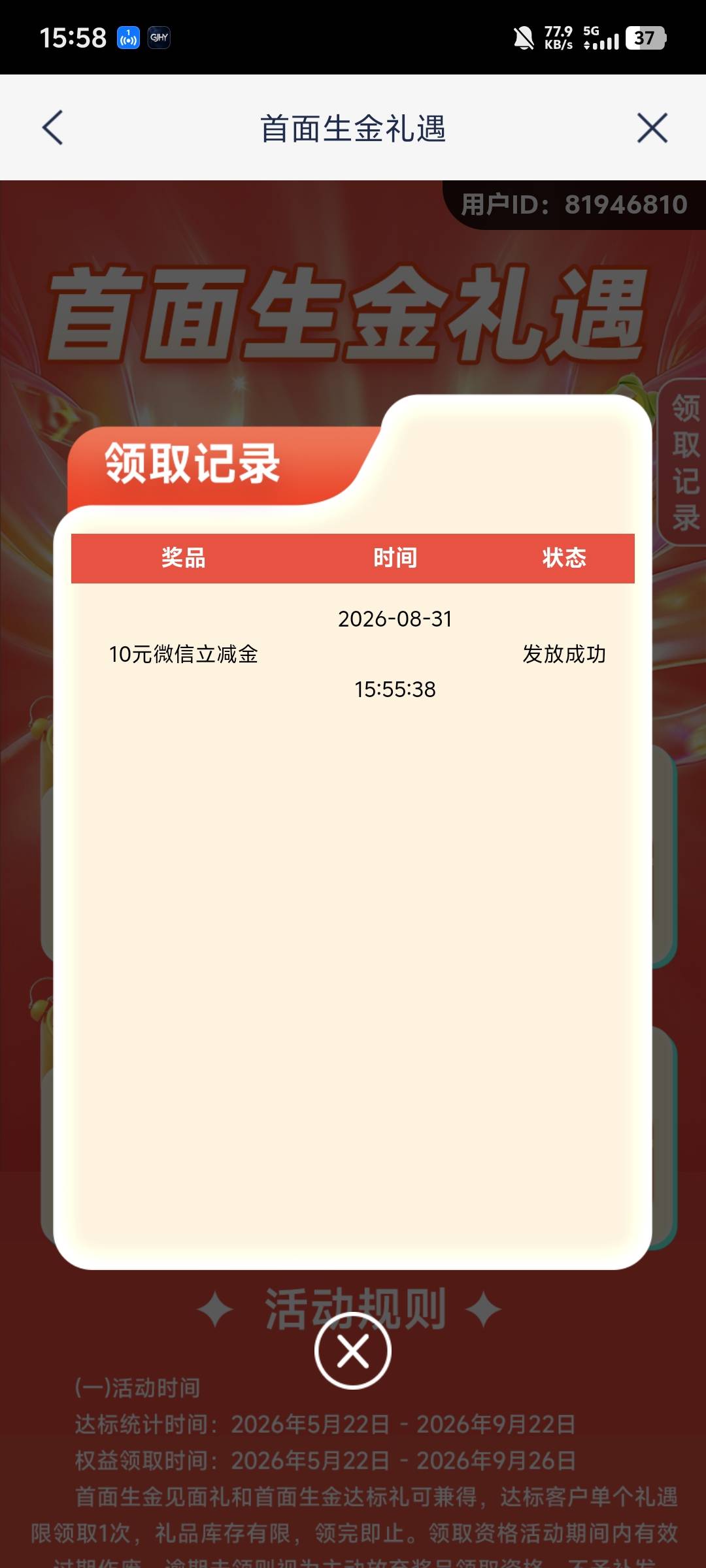Dismiss the 领取记录 popup with the circled X
Image resolution: width=706 pixels, height=1568 pixels.
coord(353,1350)
